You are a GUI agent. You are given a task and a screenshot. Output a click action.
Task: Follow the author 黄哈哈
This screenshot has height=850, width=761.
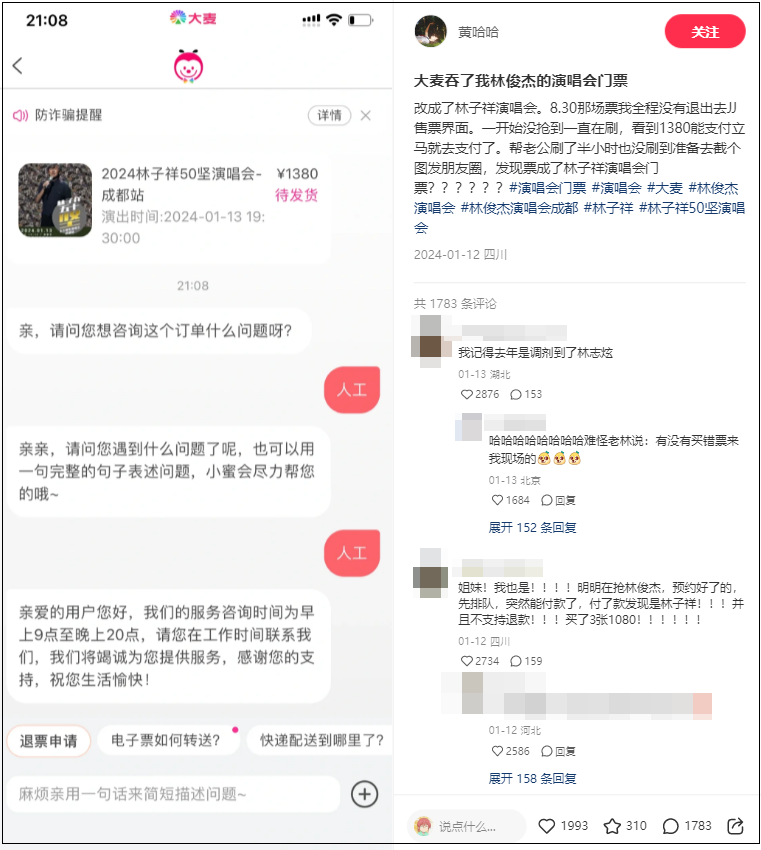coord(704,32)
